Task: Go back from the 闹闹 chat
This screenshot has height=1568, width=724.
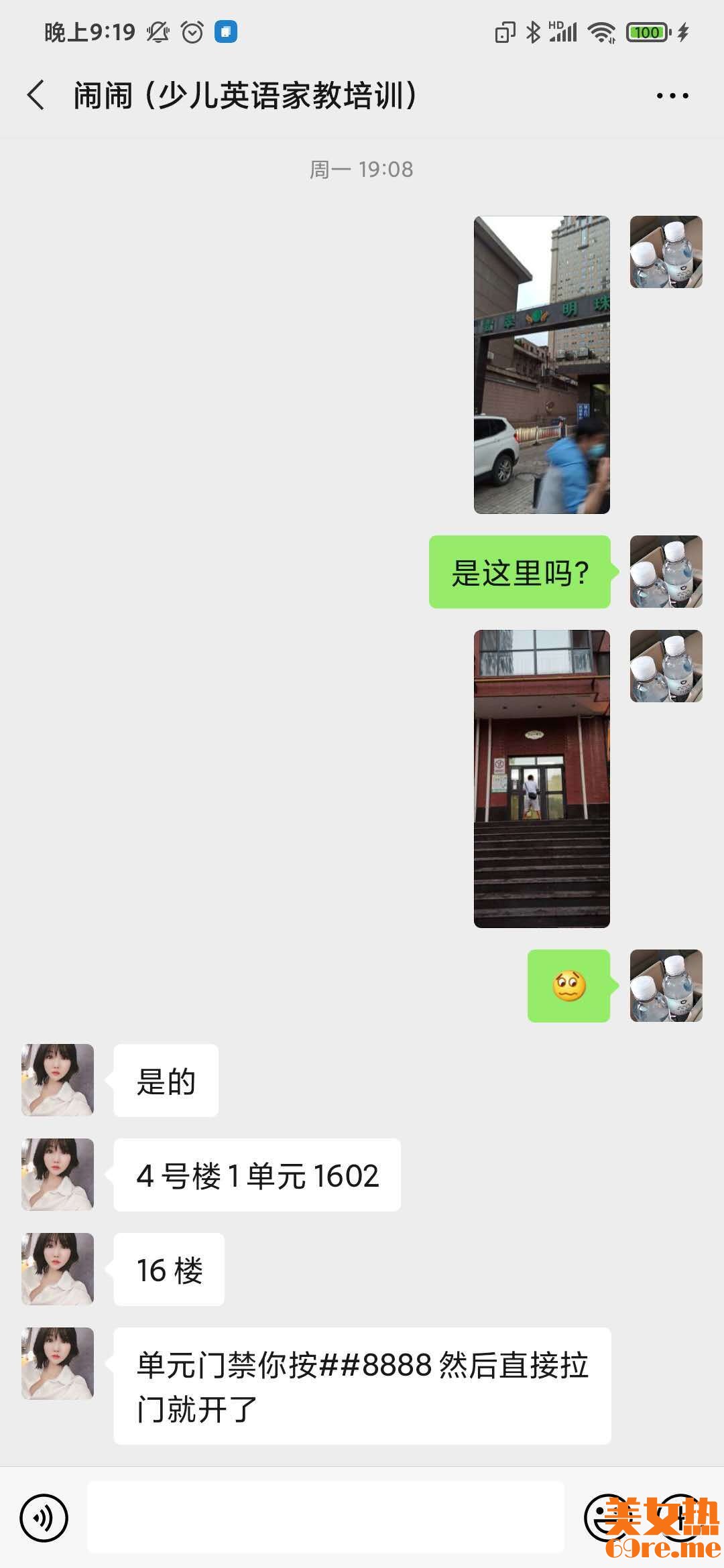Action: coord(37,95)
